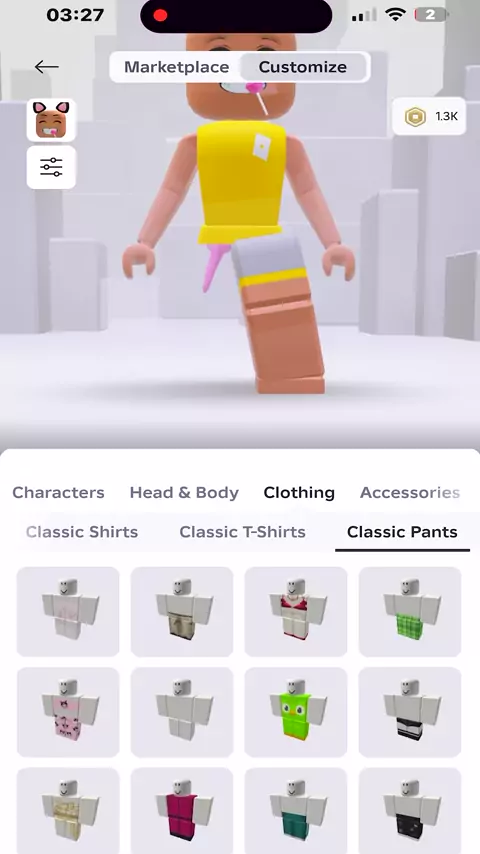Equip the green plaid pants item
Viewport: 480px width, 854px height.
[x=410, y=611]
